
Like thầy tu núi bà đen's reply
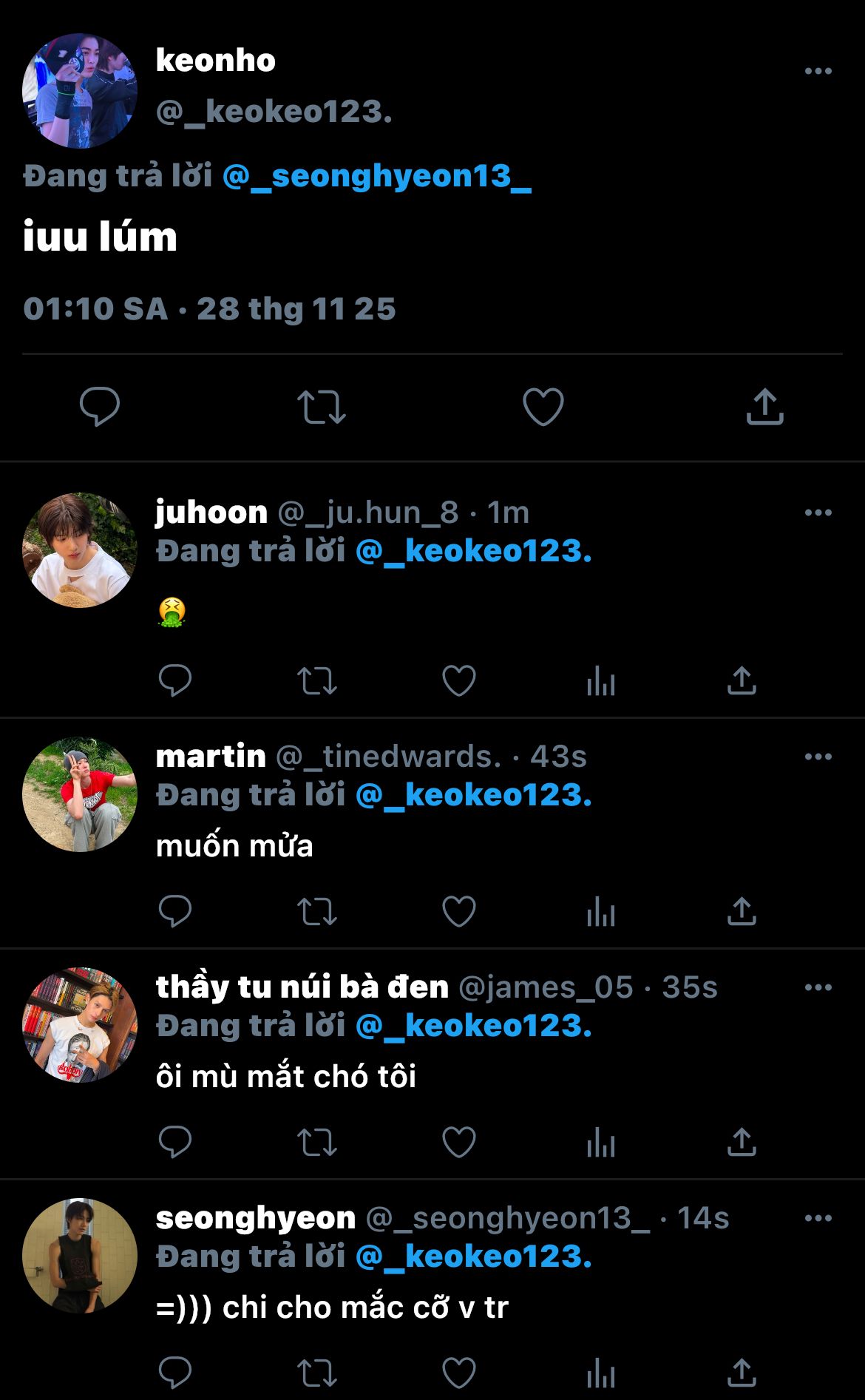click(x=458, y=1142)
